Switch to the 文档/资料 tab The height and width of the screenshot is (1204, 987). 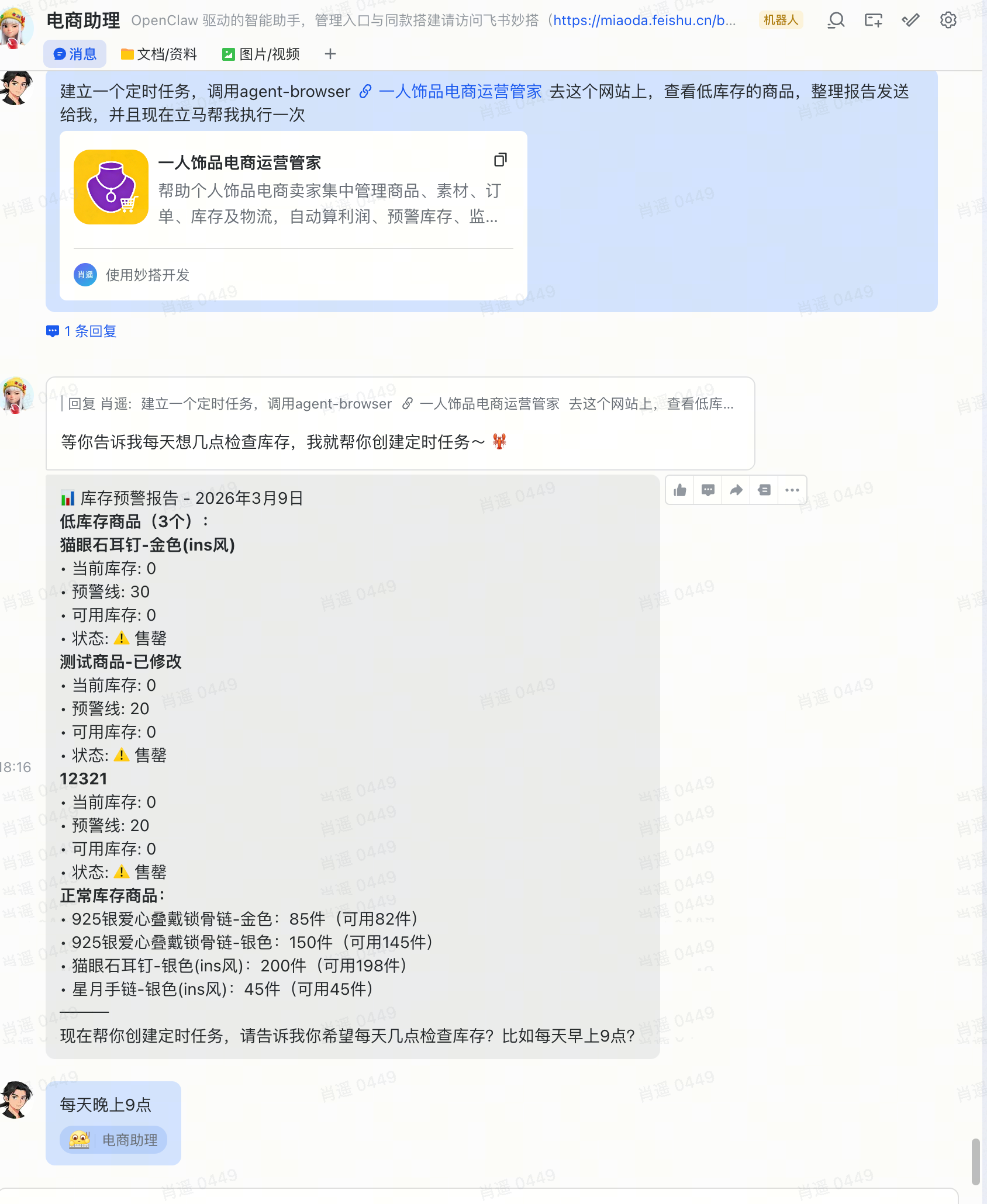(x=159, y=54)
